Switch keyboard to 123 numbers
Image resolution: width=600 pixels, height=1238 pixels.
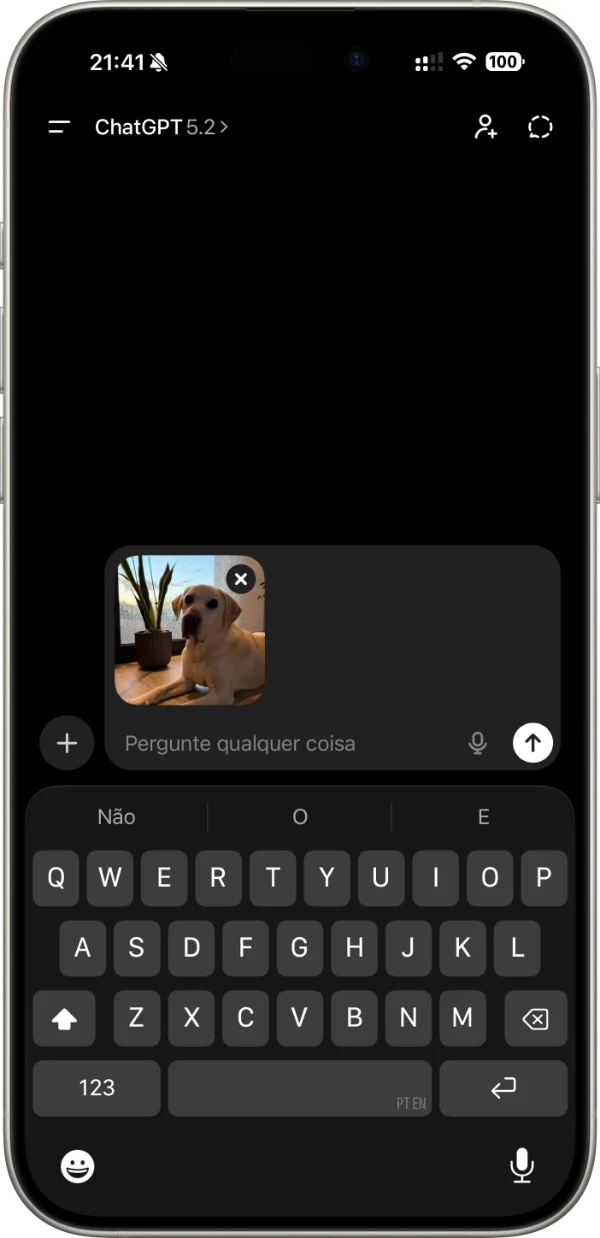pyautogui.click(x=97, y=1088)
